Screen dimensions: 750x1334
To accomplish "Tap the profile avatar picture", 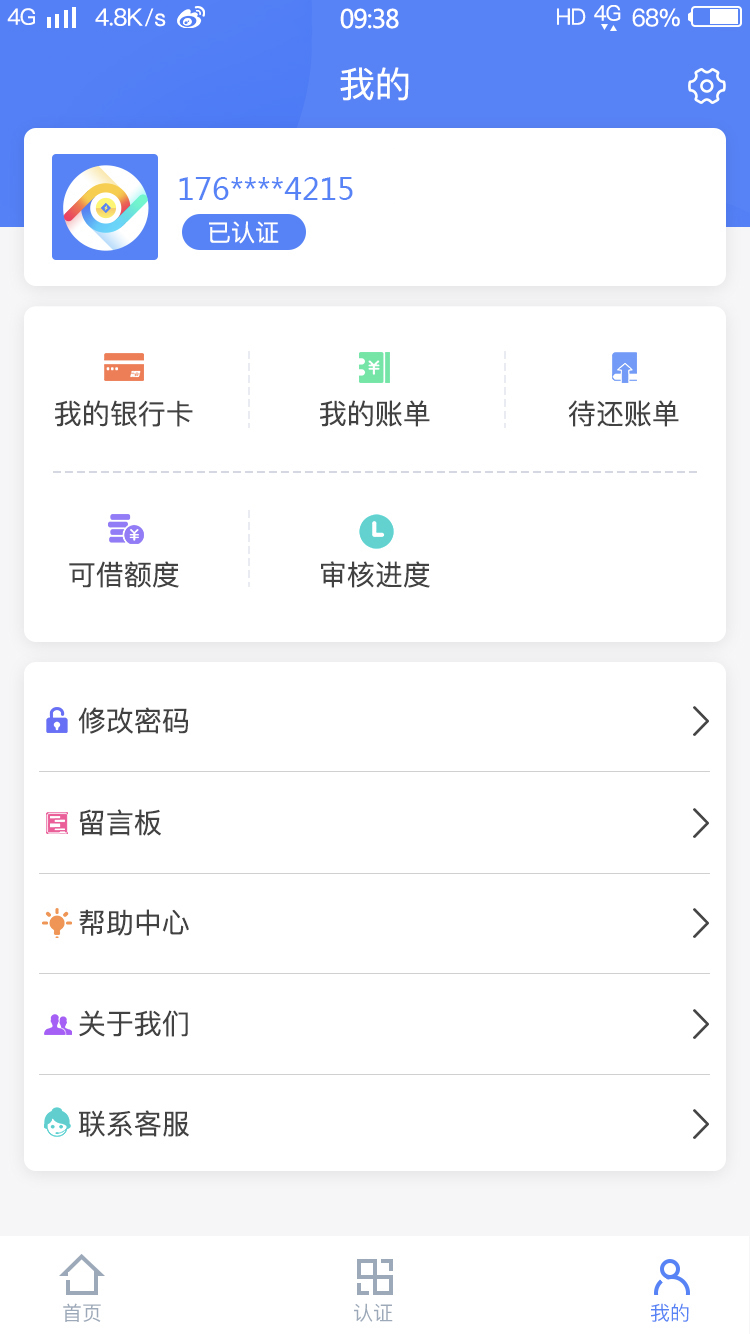I will 105,207.
